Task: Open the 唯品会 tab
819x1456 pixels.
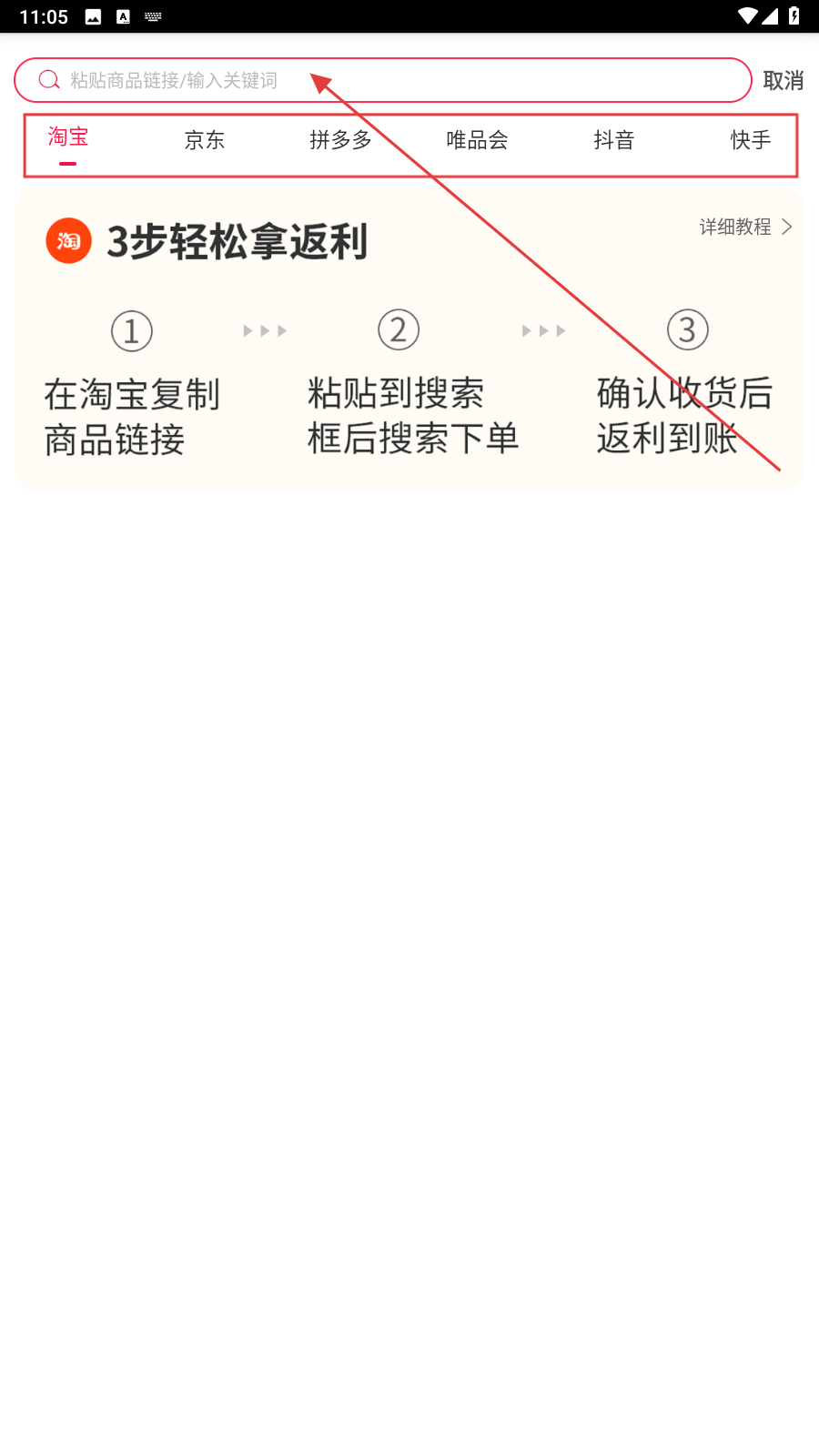Action: tap(478, 140)
